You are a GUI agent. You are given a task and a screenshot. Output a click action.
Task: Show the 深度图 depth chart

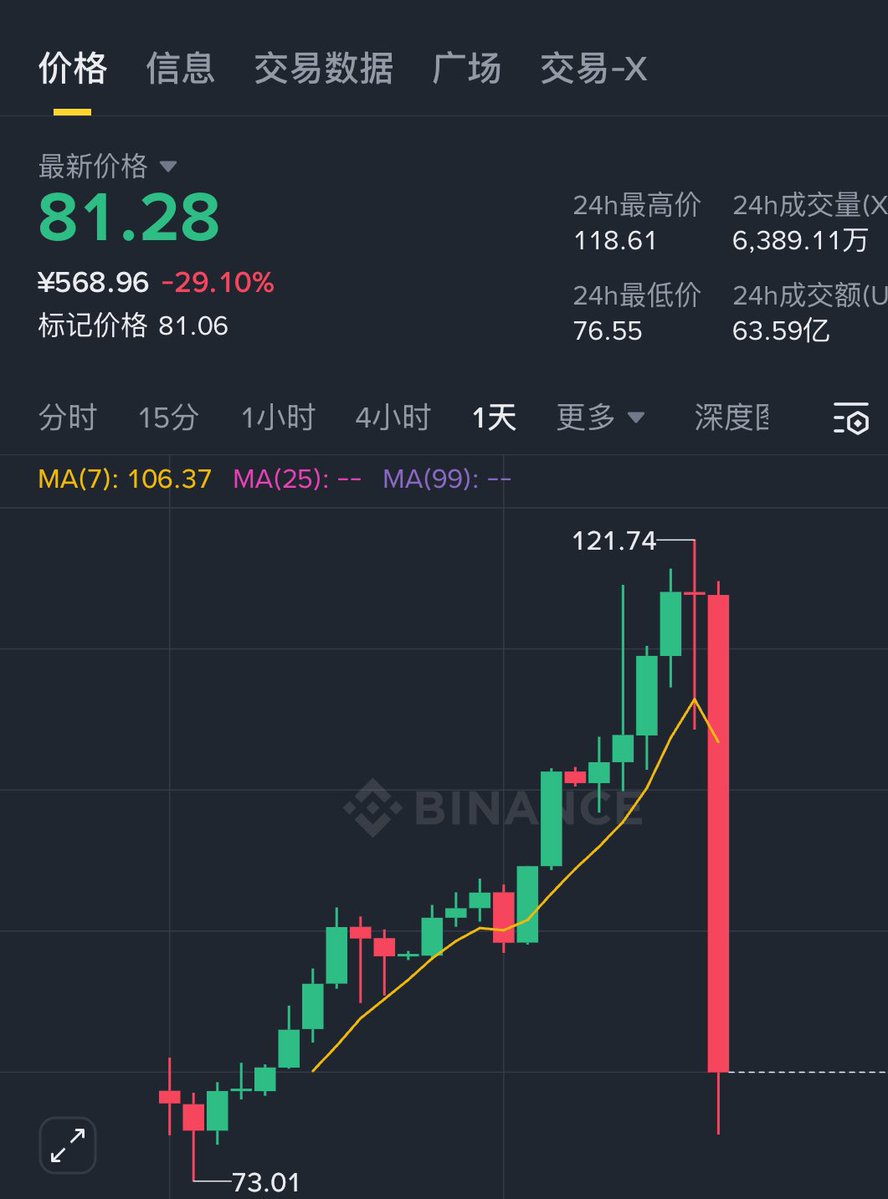coord(731,417)
